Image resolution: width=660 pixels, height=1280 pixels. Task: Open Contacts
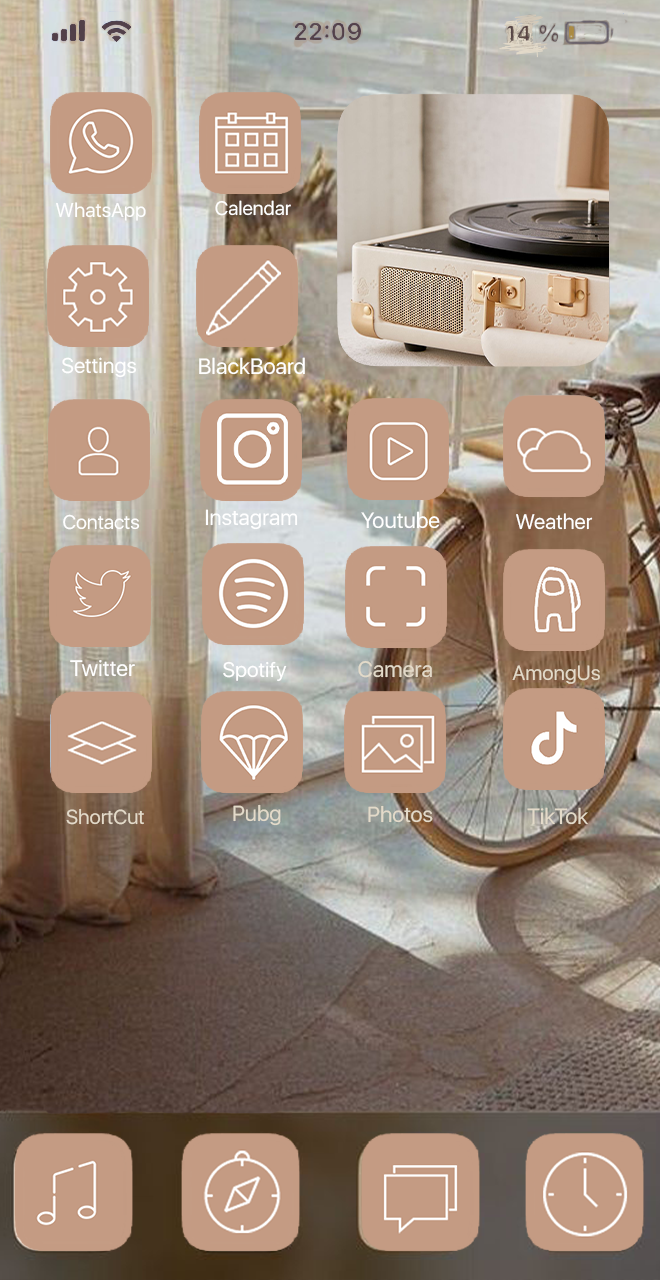(x=99, y=450)
